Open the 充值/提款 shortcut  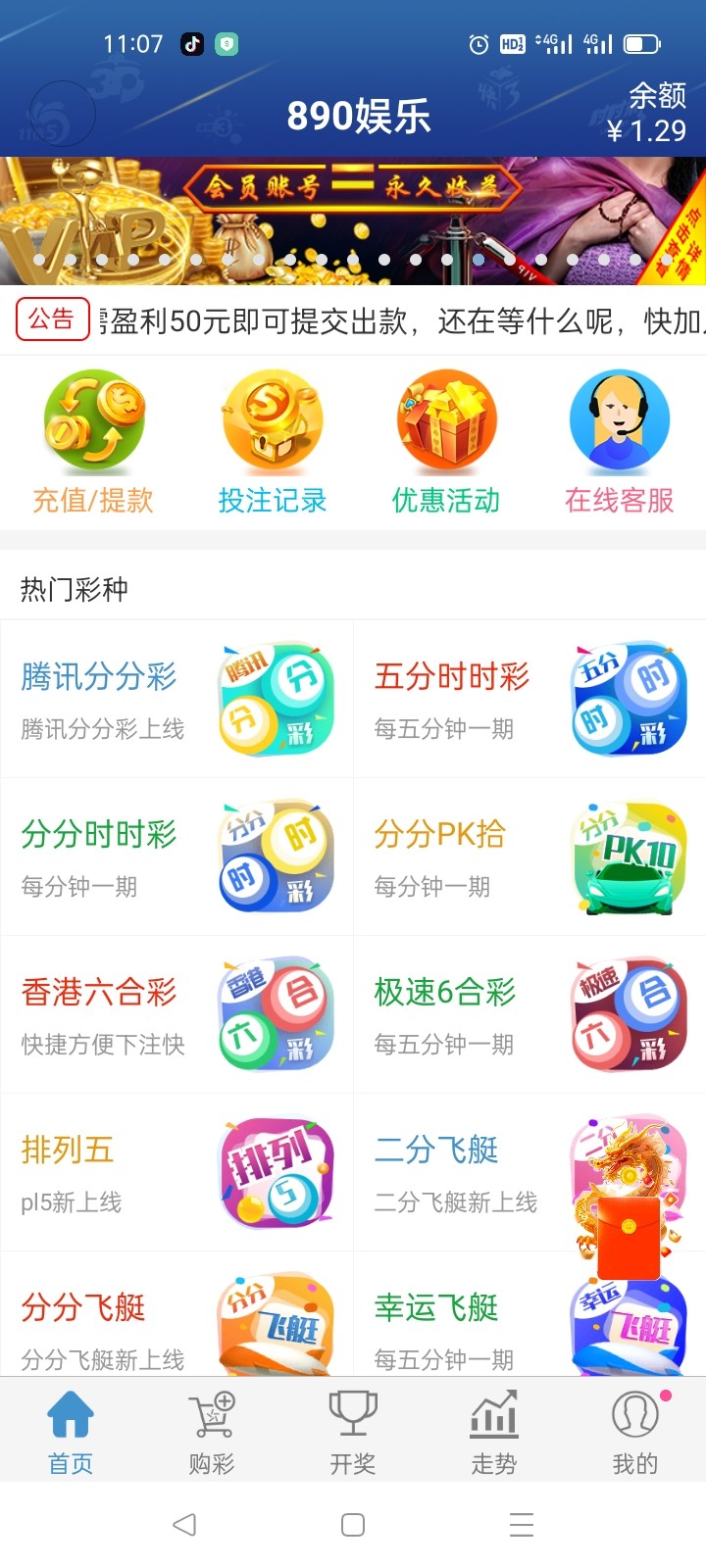pyautogui.click(x=93, y=443)
